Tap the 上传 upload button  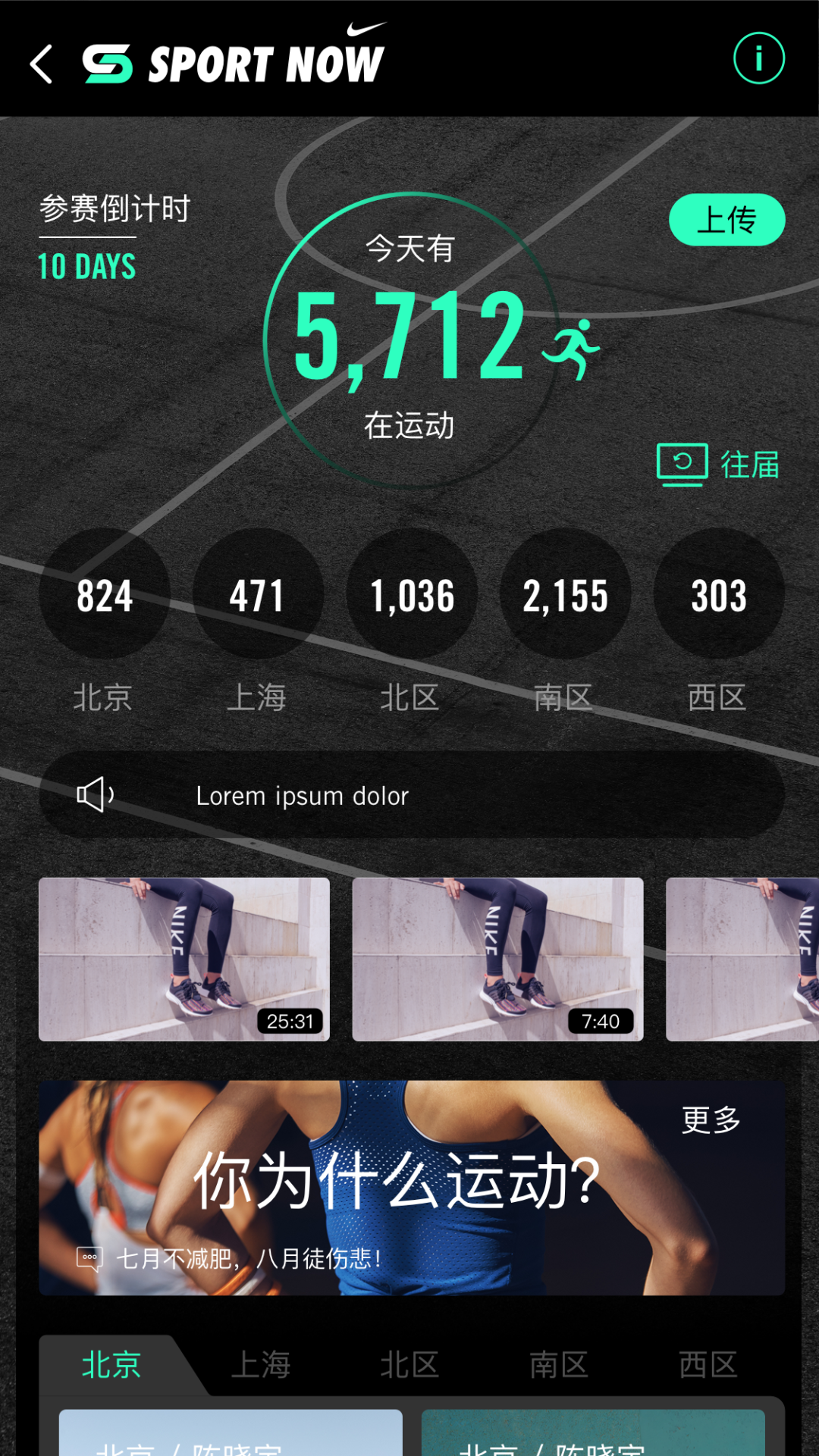pyautogui.click(x=726, y=220)
